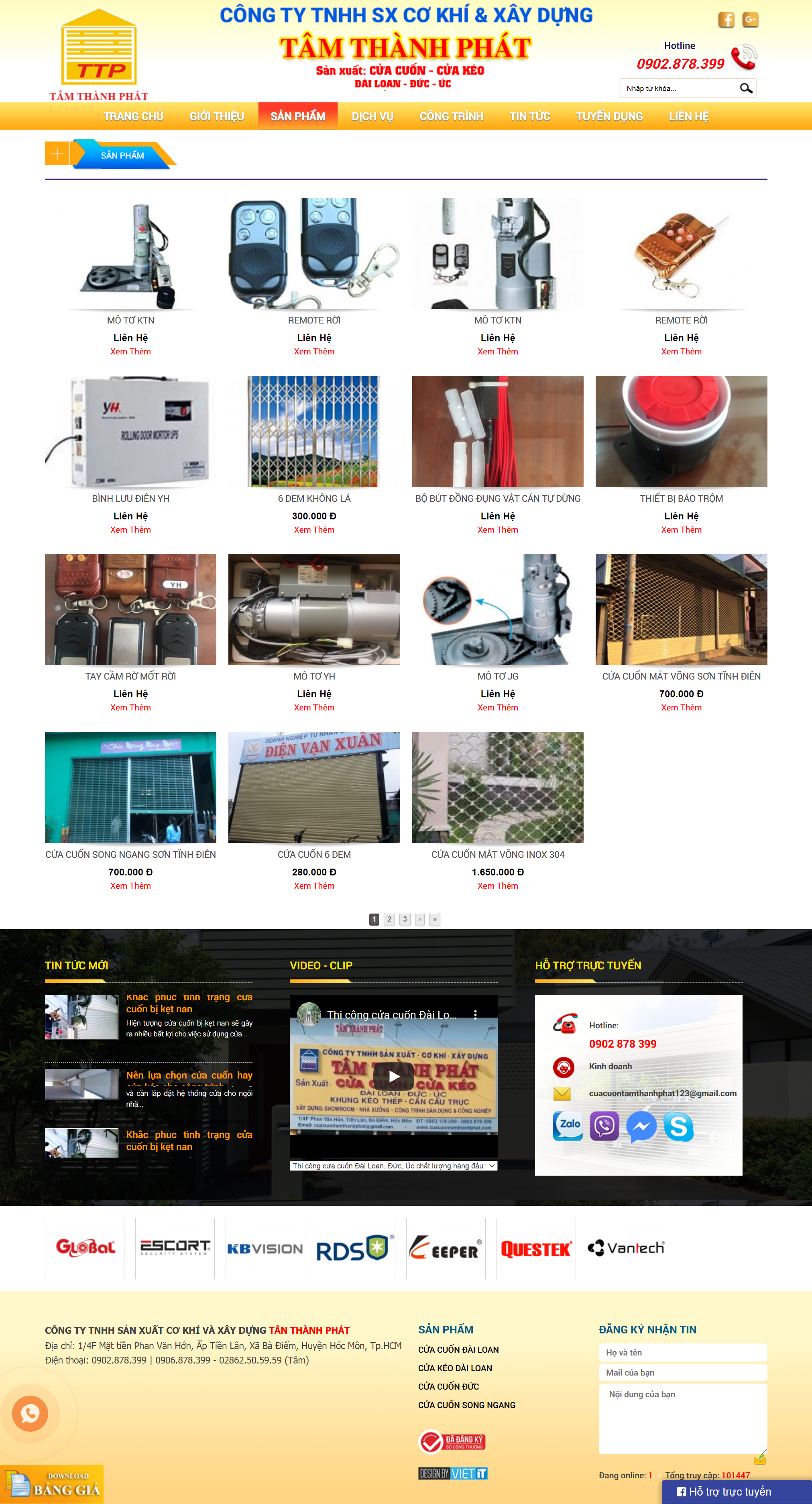Switch to Dịch Vụ section
This screenshot has height=1504, width=812.
(x=372, y=116)
